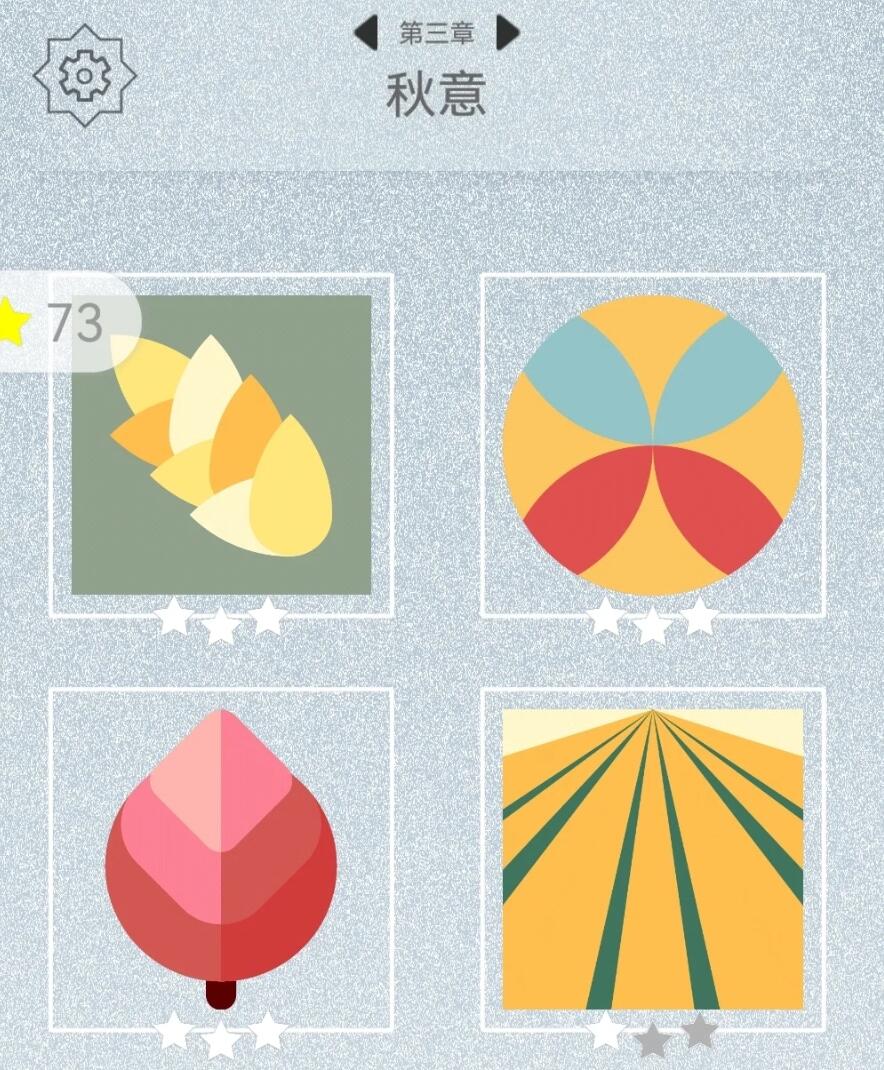
Task: Open the green striped field level
Action: tap(653, 858)
